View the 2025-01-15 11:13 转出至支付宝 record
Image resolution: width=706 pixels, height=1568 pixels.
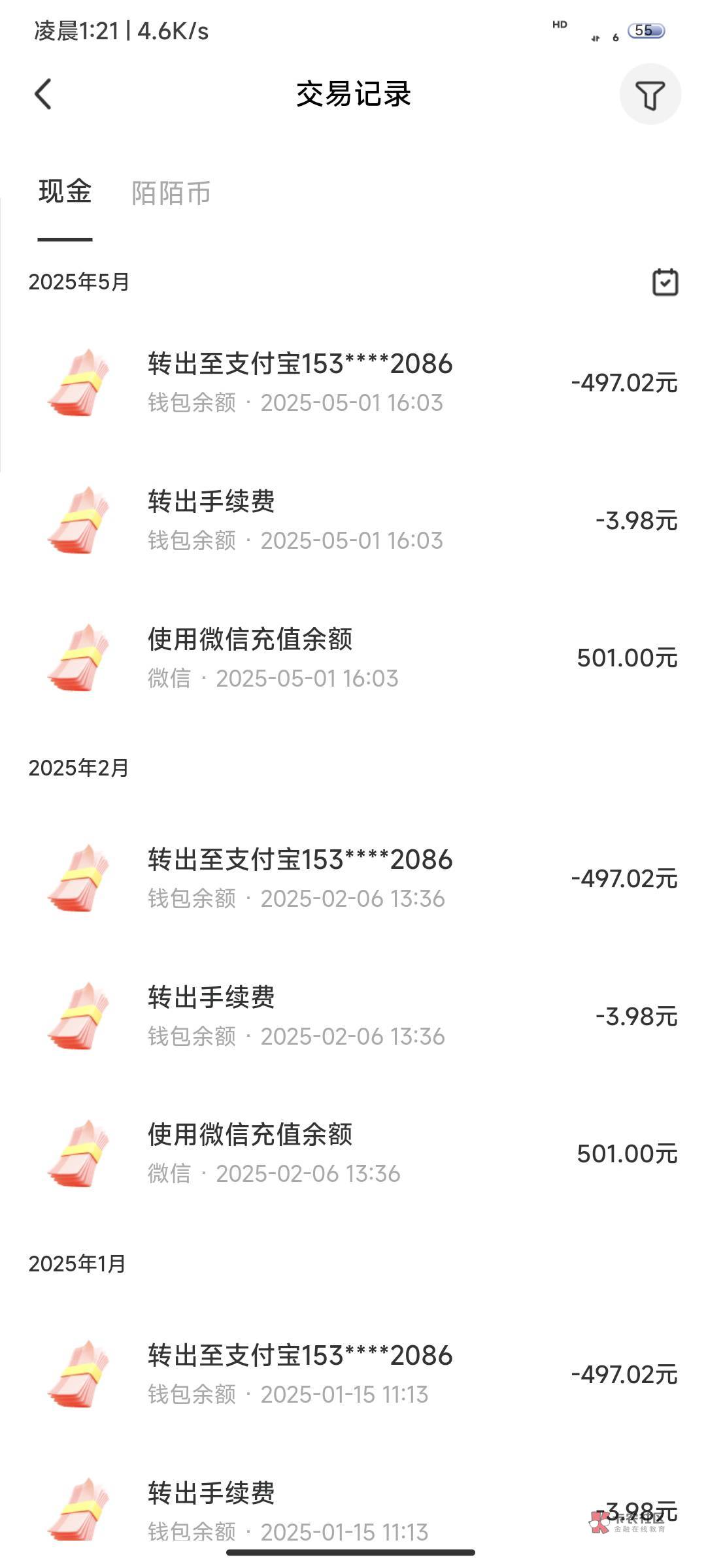(x=353, y=1374)
